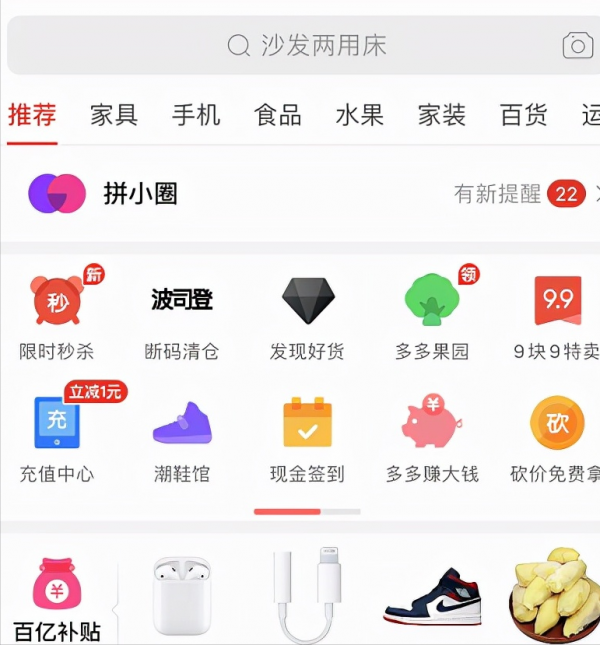The height and width of the screenshot is (645, 600).
Task: Tap the search box showing 沙发两用床
Action: (300, 45)
